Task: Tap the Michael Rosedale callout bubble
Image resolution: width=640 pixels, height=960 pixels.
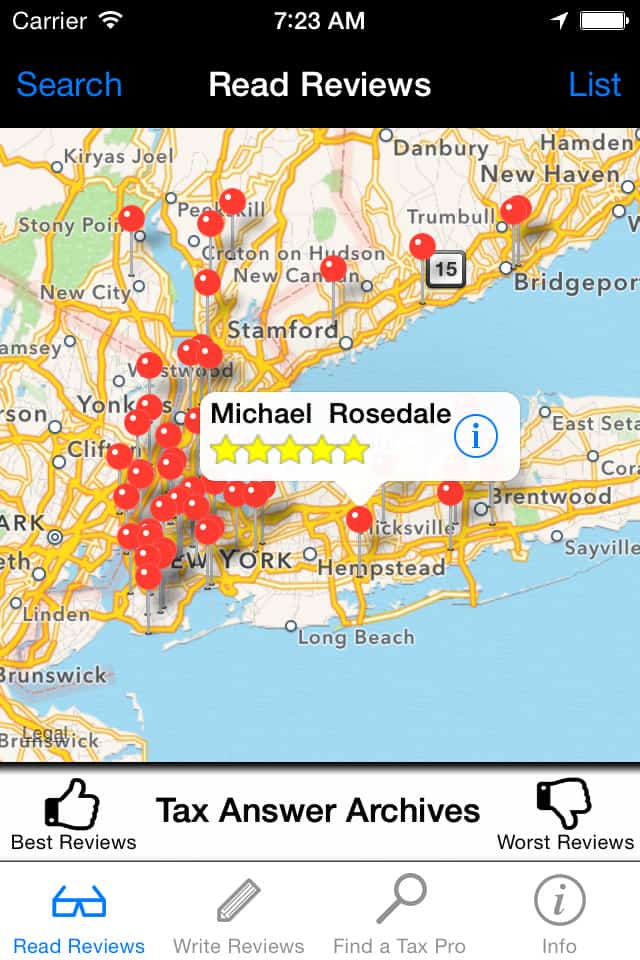Action: tap(330, 432)
